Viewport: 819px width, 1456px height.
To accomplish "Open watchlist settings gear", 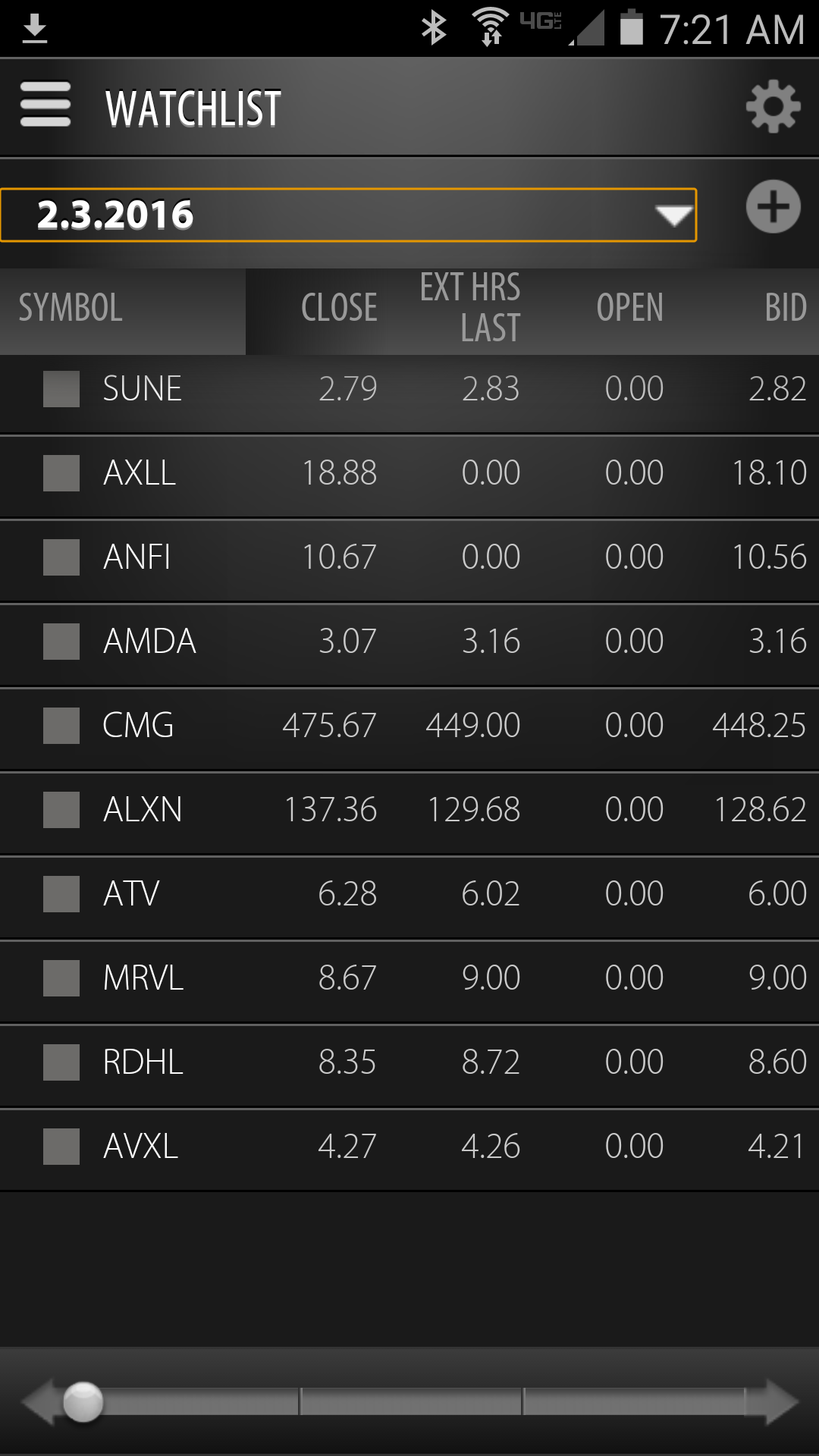I will 773,107.
